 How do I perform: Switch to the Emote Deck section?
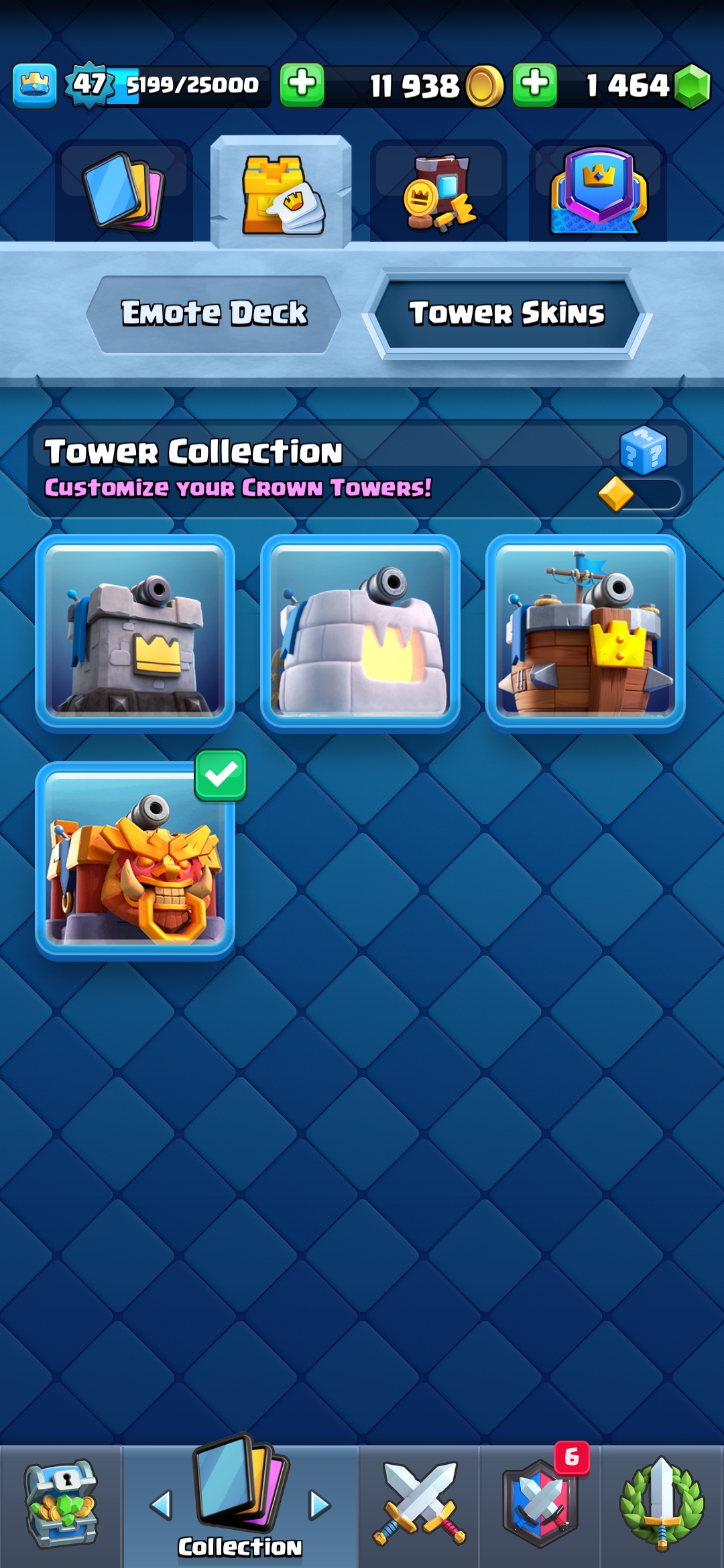[214, 314]
